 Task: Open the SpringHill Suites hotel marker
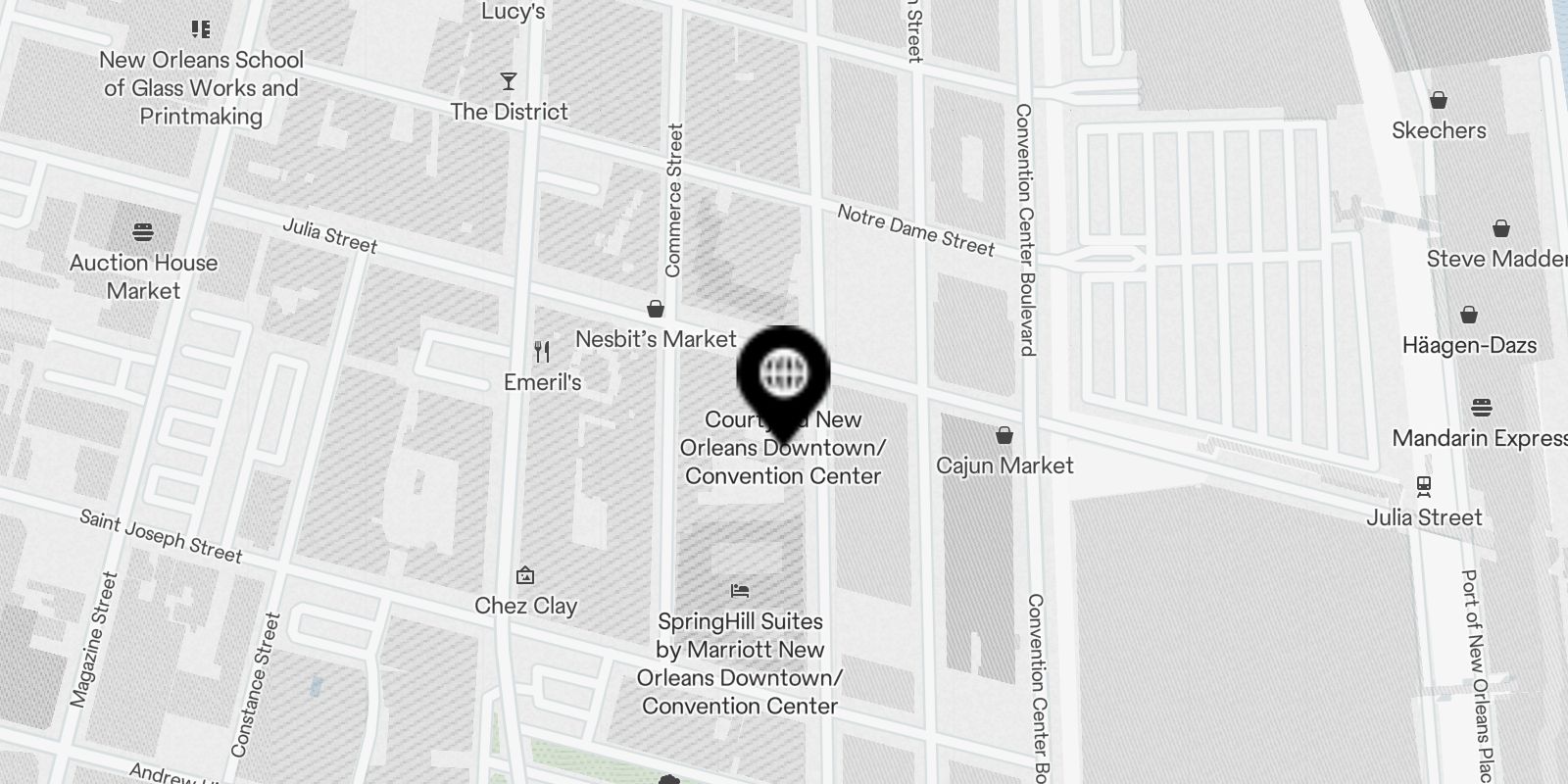click(741, 591)
